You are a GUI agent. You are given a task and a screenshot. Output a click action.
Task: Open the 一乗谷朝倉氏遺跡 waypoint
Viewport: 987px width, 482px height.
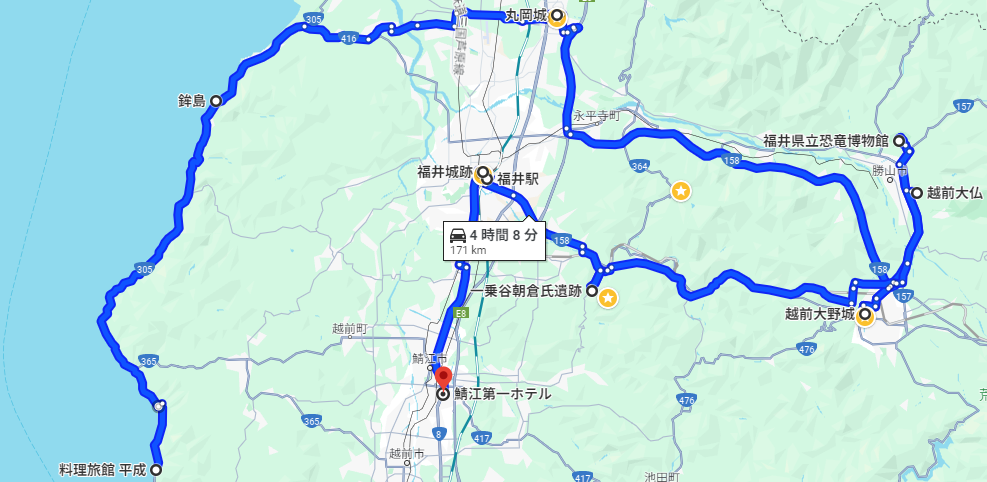pyautogui.click(x=591, y=292)
